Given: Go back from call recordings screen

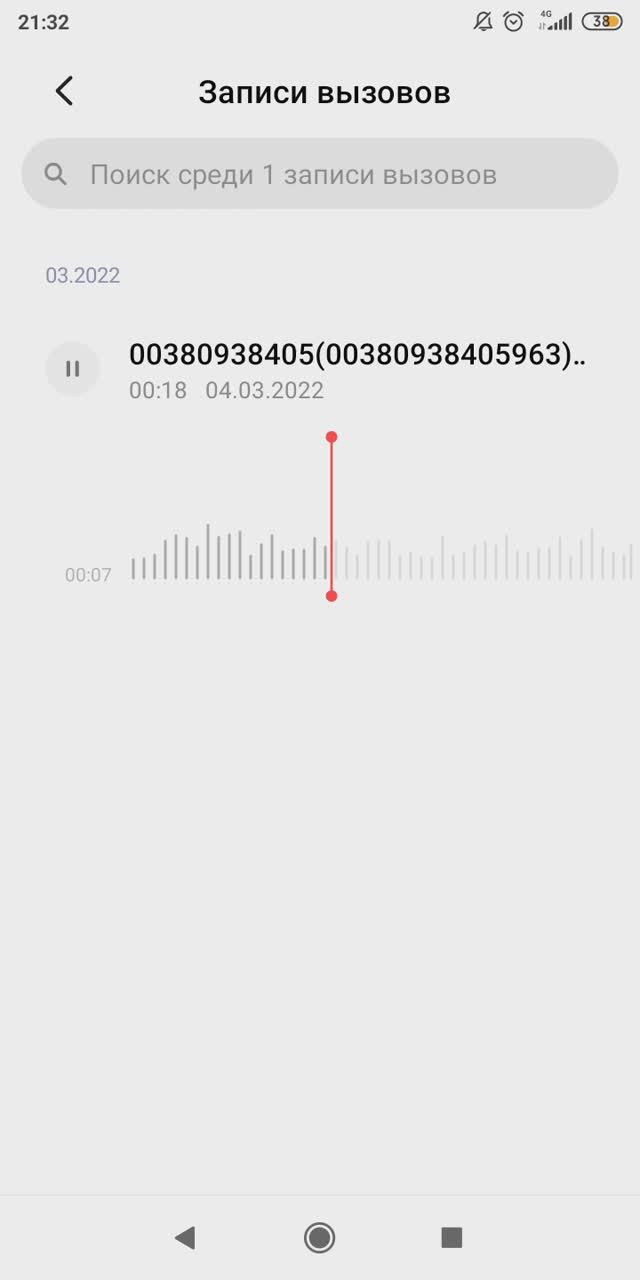Looking at the screenshot, I should coord(64,91).
